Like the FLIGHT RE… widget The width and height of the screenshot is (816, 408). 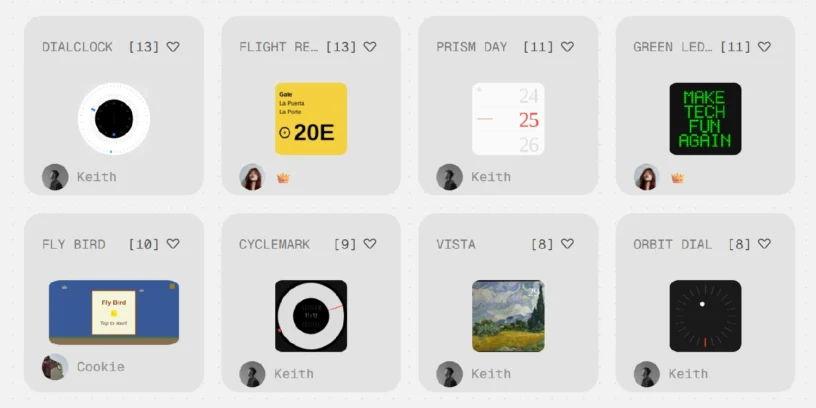(x=370, y=47)
